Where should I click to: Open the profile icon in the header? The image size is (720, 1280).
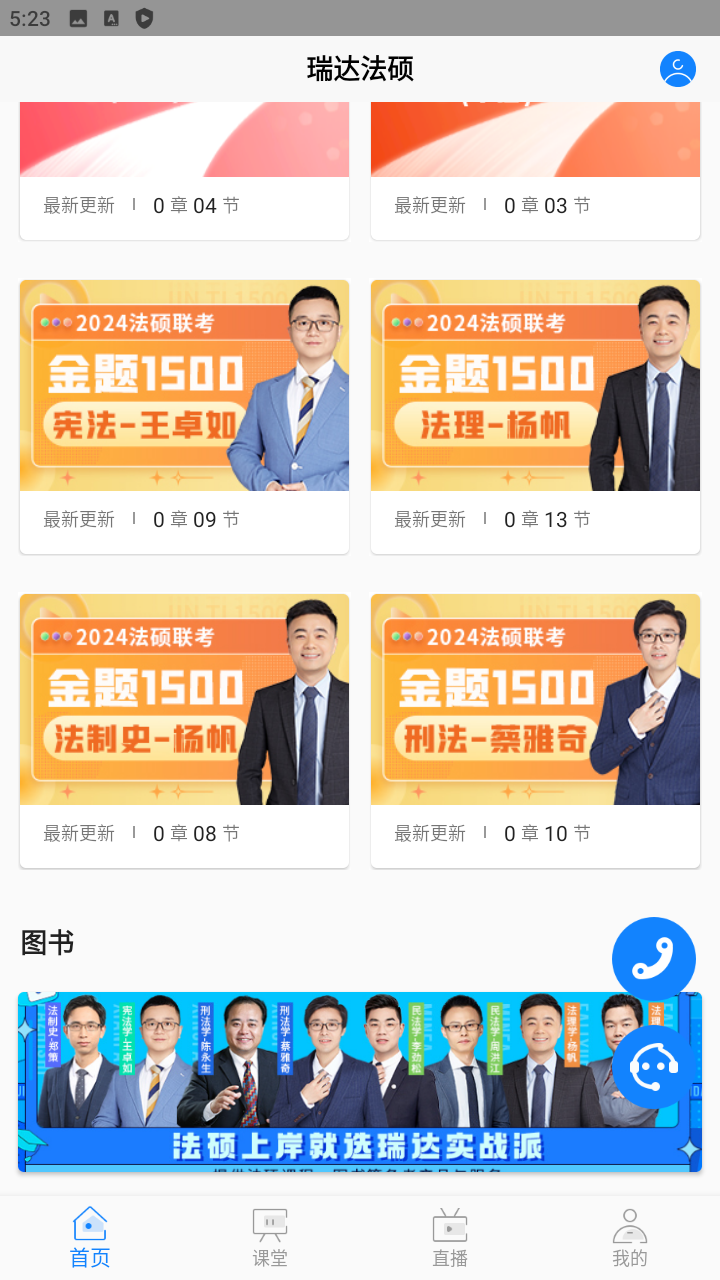[677, 69]
